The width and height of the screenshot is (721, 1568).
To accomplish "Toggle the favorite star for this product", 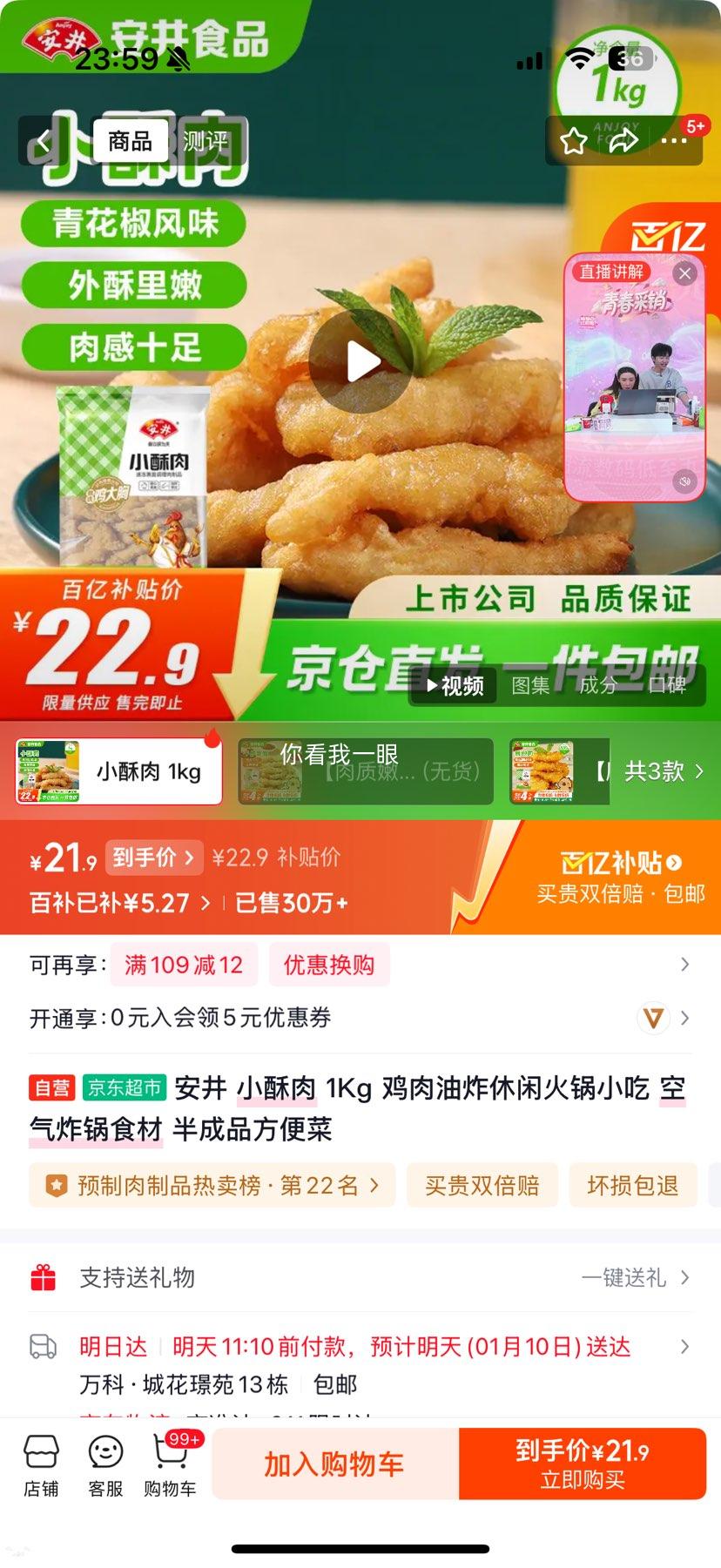I will pos(573,141).
